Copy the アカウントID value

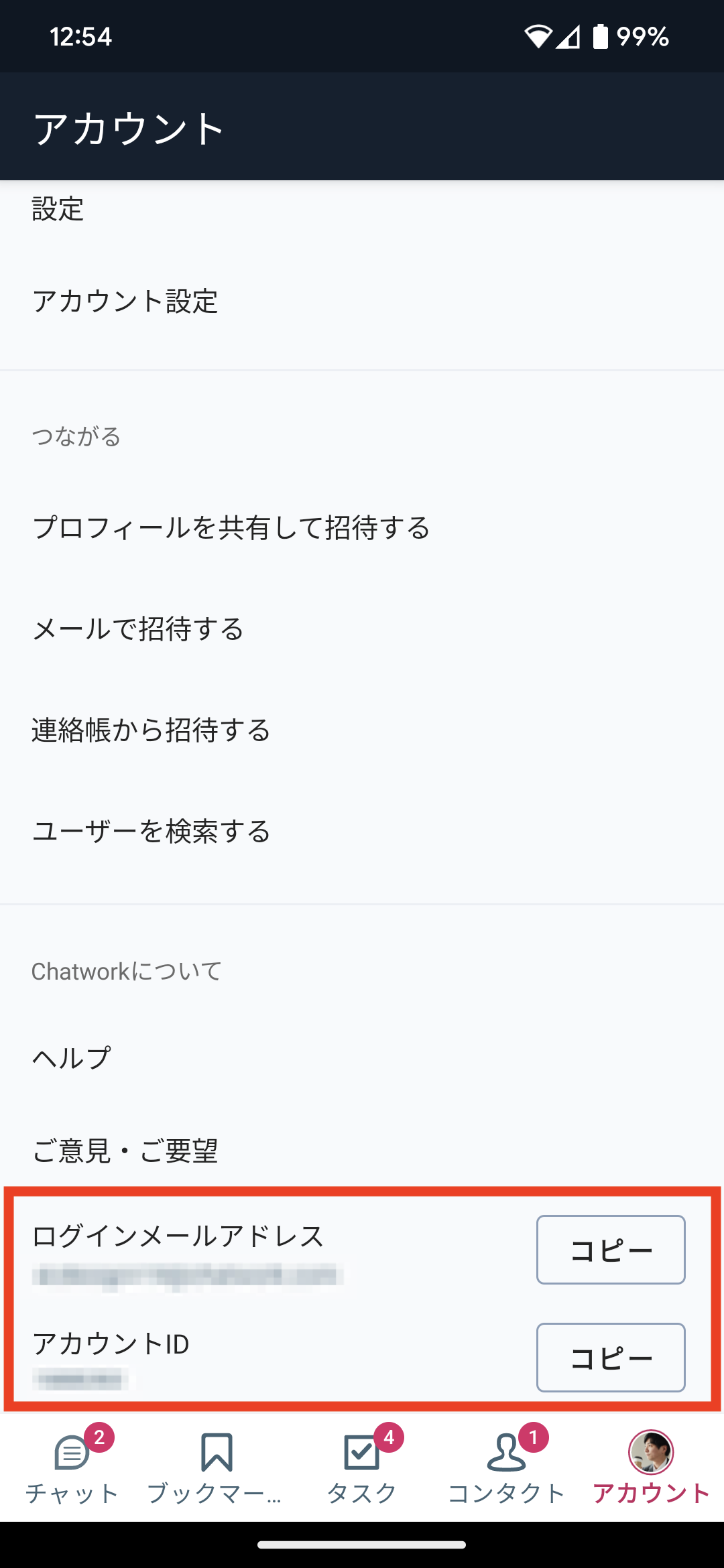610,1358
